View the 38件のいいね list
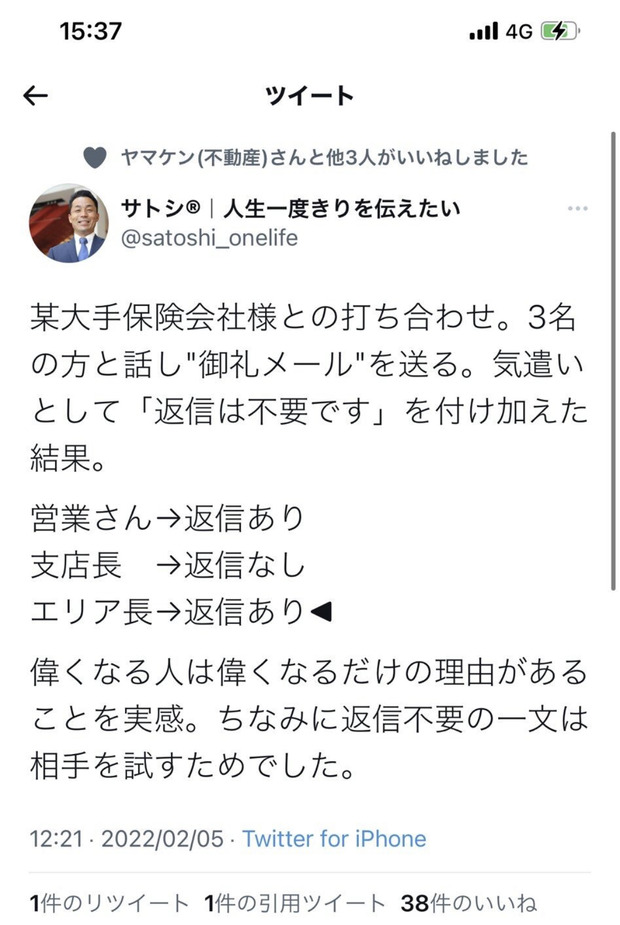The height and width of the screenshot is (925, 620). click(468, 903)
